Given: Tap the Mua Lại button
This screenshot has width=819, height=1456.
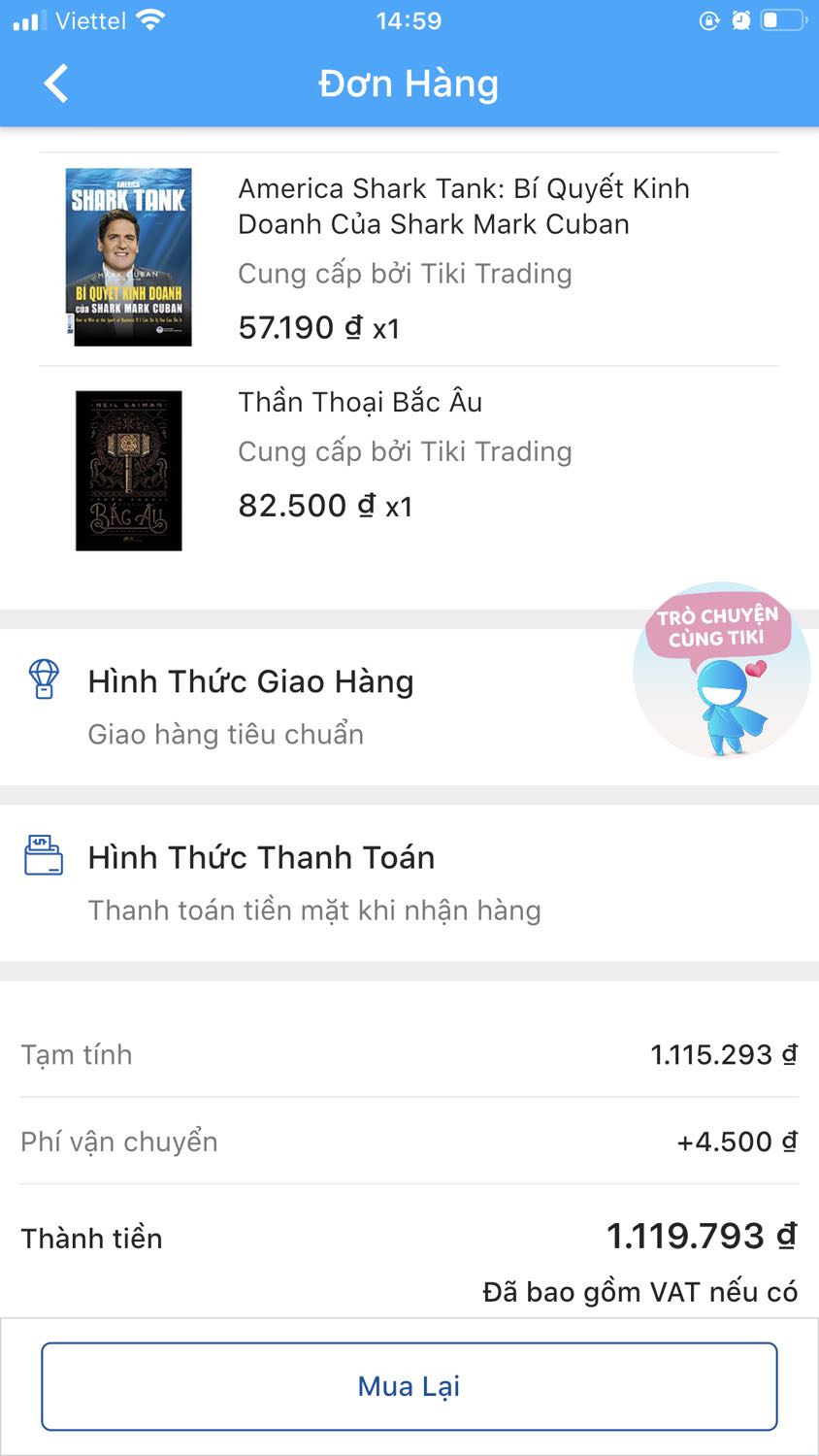Looking at the screenshot, I should coord(409,1386).
